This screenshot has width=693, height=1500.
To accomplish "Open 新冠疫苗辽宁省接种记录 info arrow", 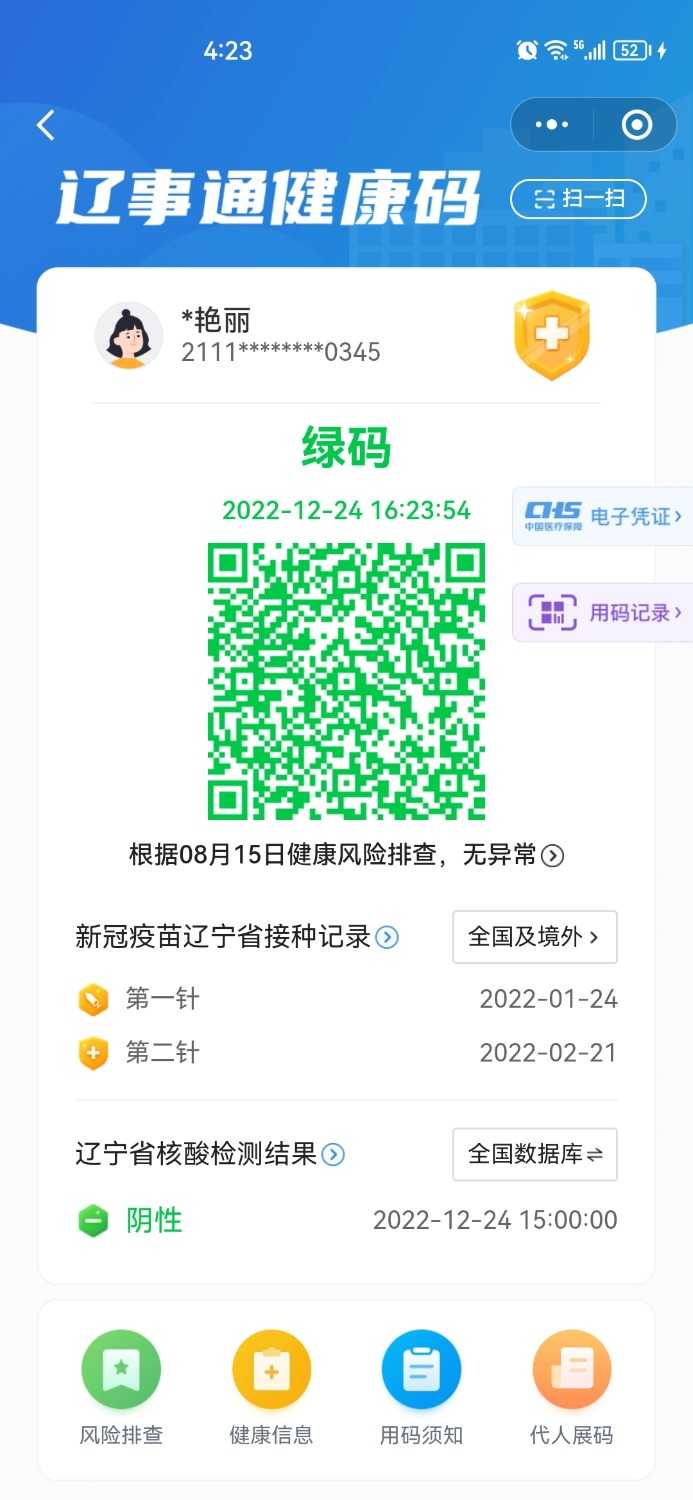I will 387,937.
